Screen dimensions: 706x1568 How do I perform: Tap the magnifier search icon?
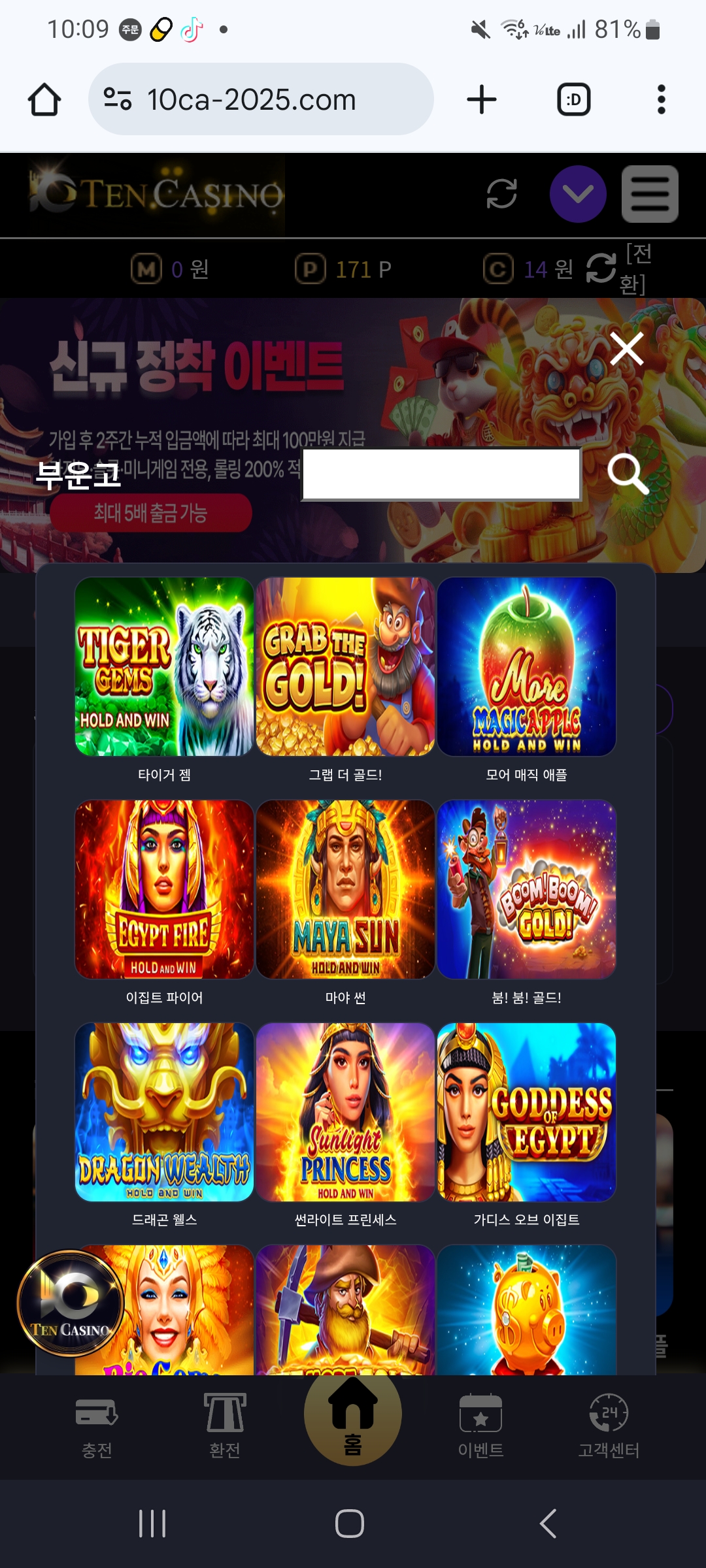click(628, 474)
